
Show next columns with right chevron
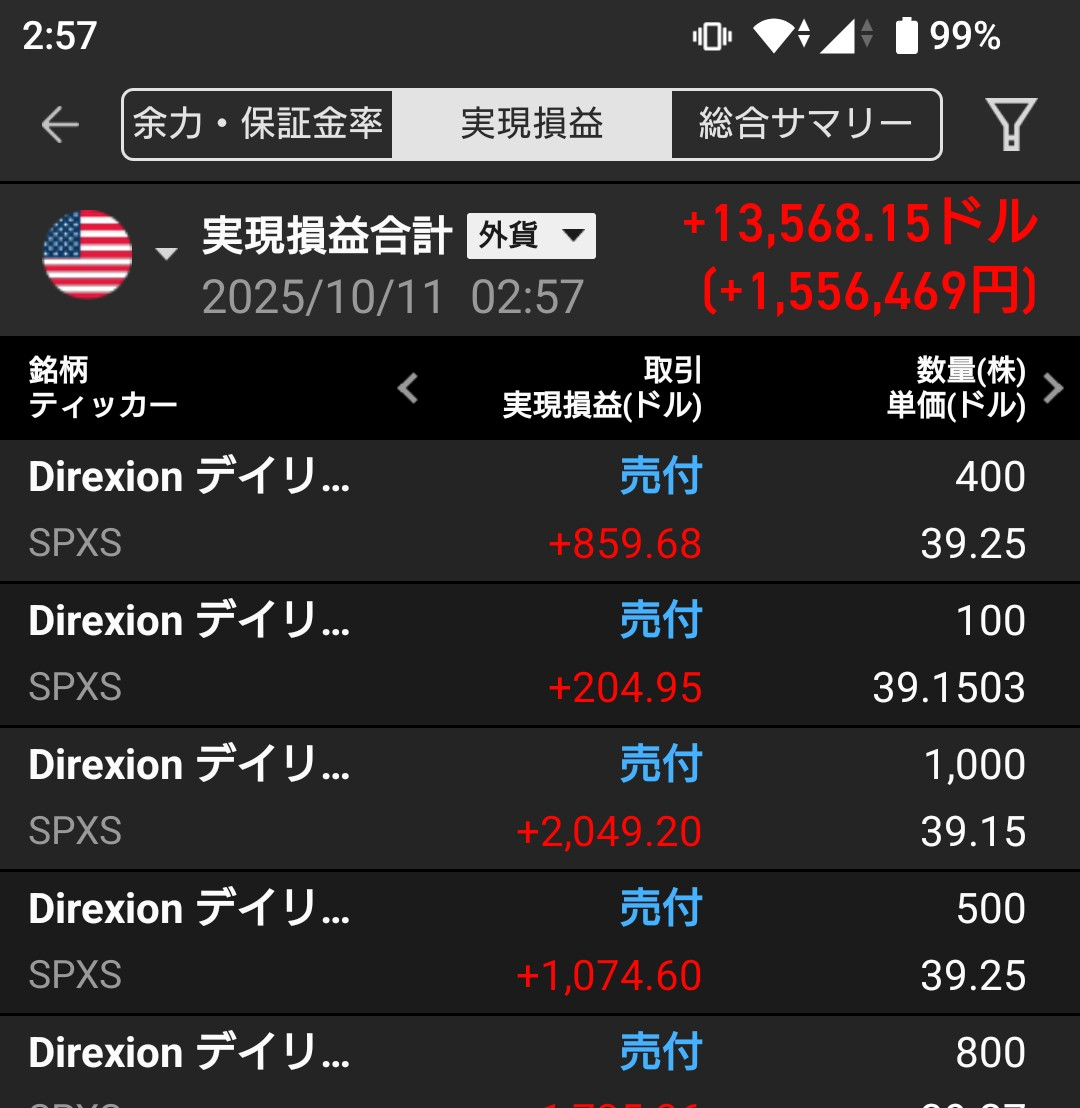click(x=1053, y=388)
